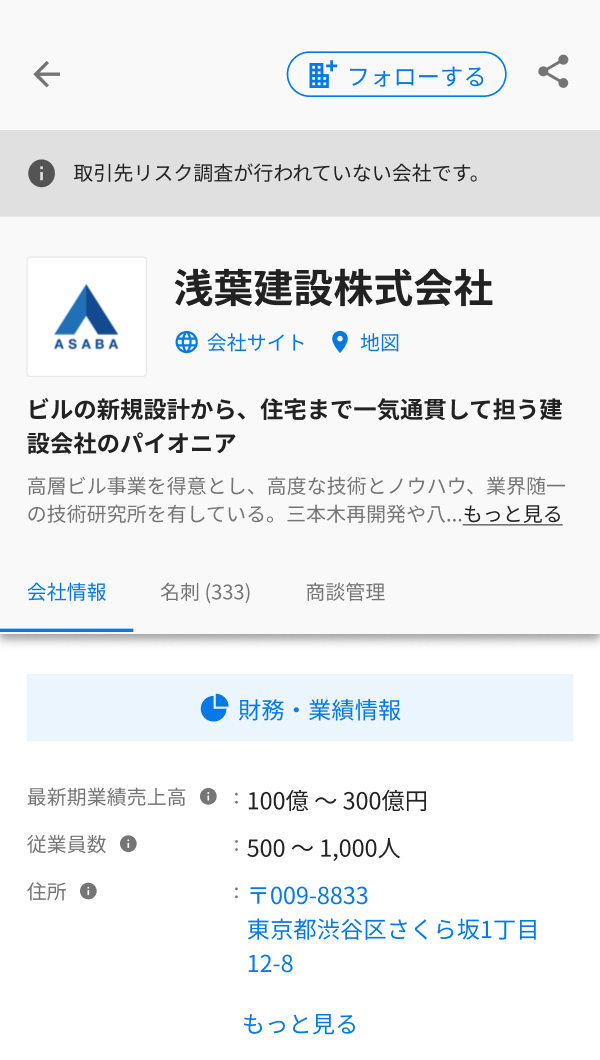
Task: Open 財務・業績情報
Action: 300,708
